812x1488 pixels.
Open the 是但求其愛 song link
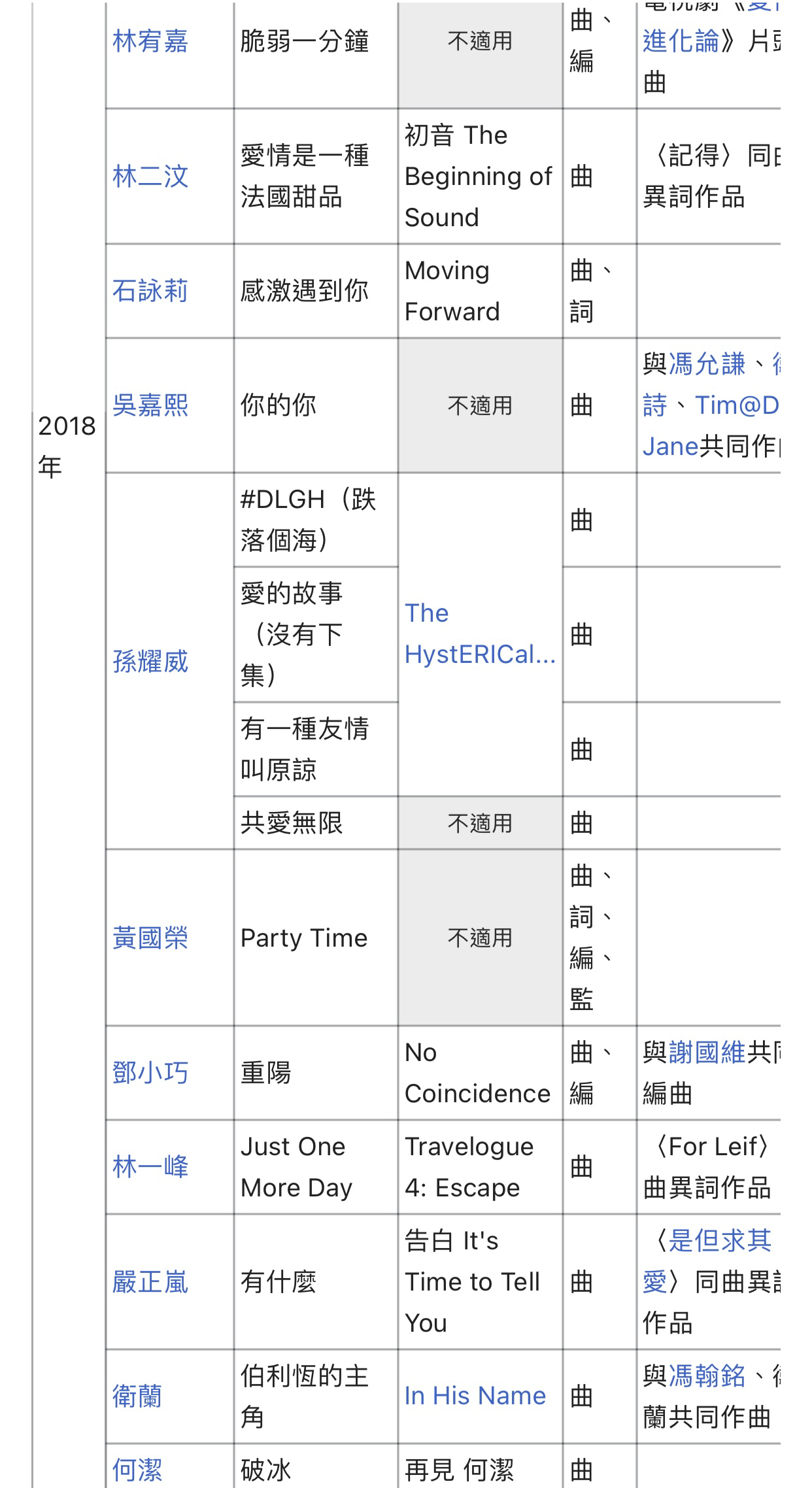coord(707,1261)
